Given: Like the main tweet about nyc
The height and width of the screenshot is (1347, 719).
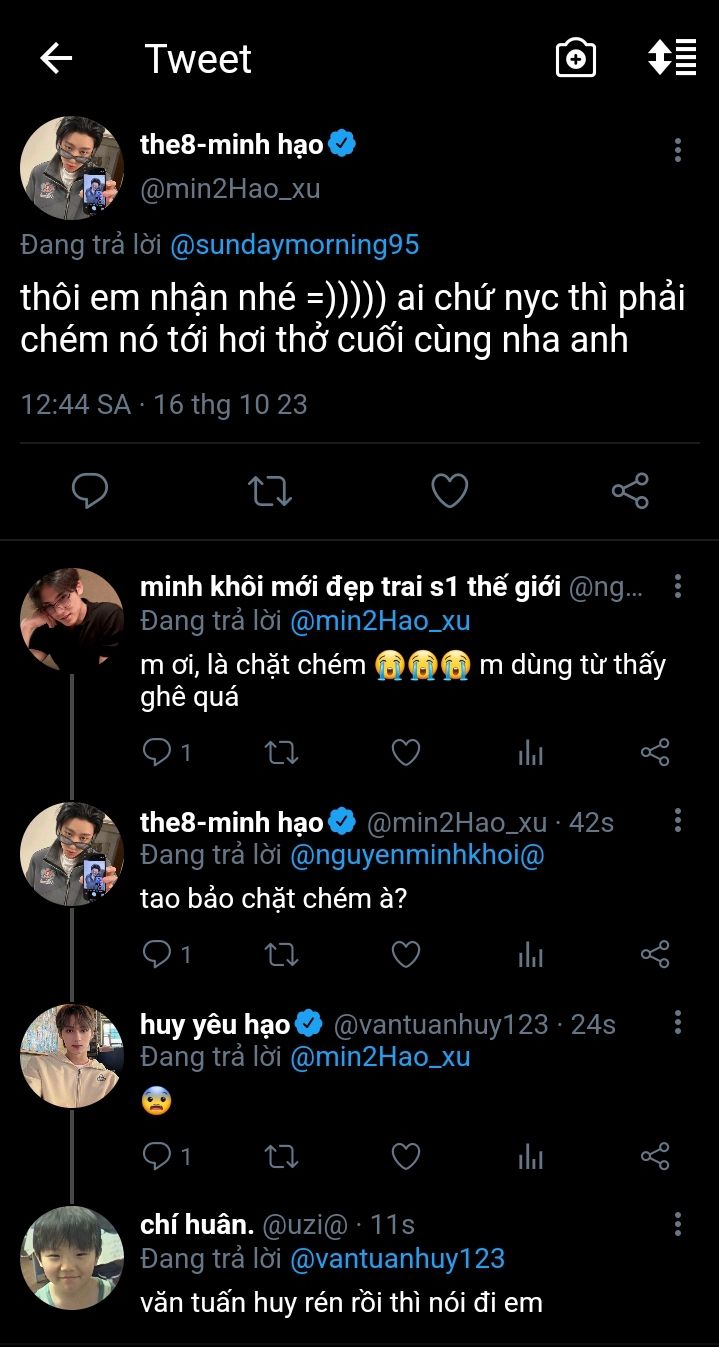Looking at the screenshot, I should click(x=449, y=491).
